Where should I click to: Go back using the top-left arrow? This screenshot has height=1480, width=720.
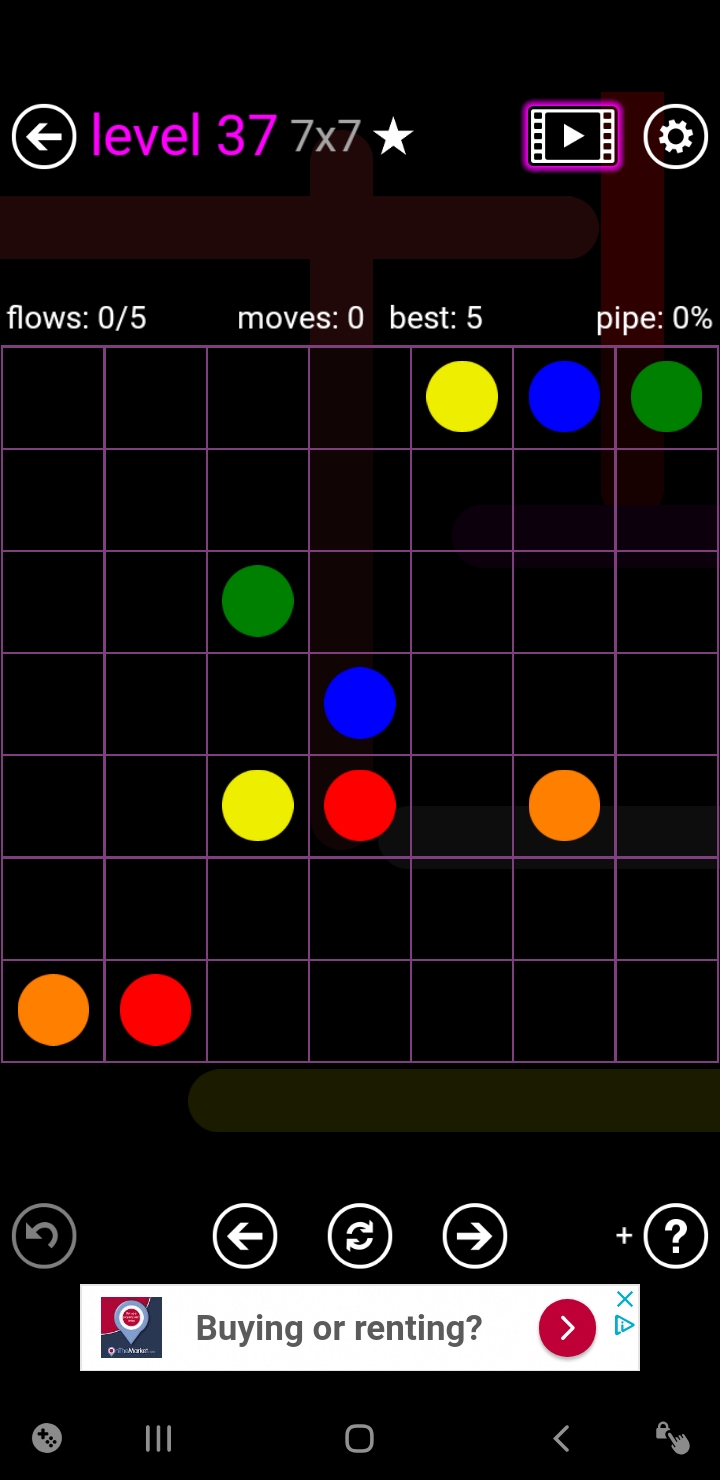(44, 136)
